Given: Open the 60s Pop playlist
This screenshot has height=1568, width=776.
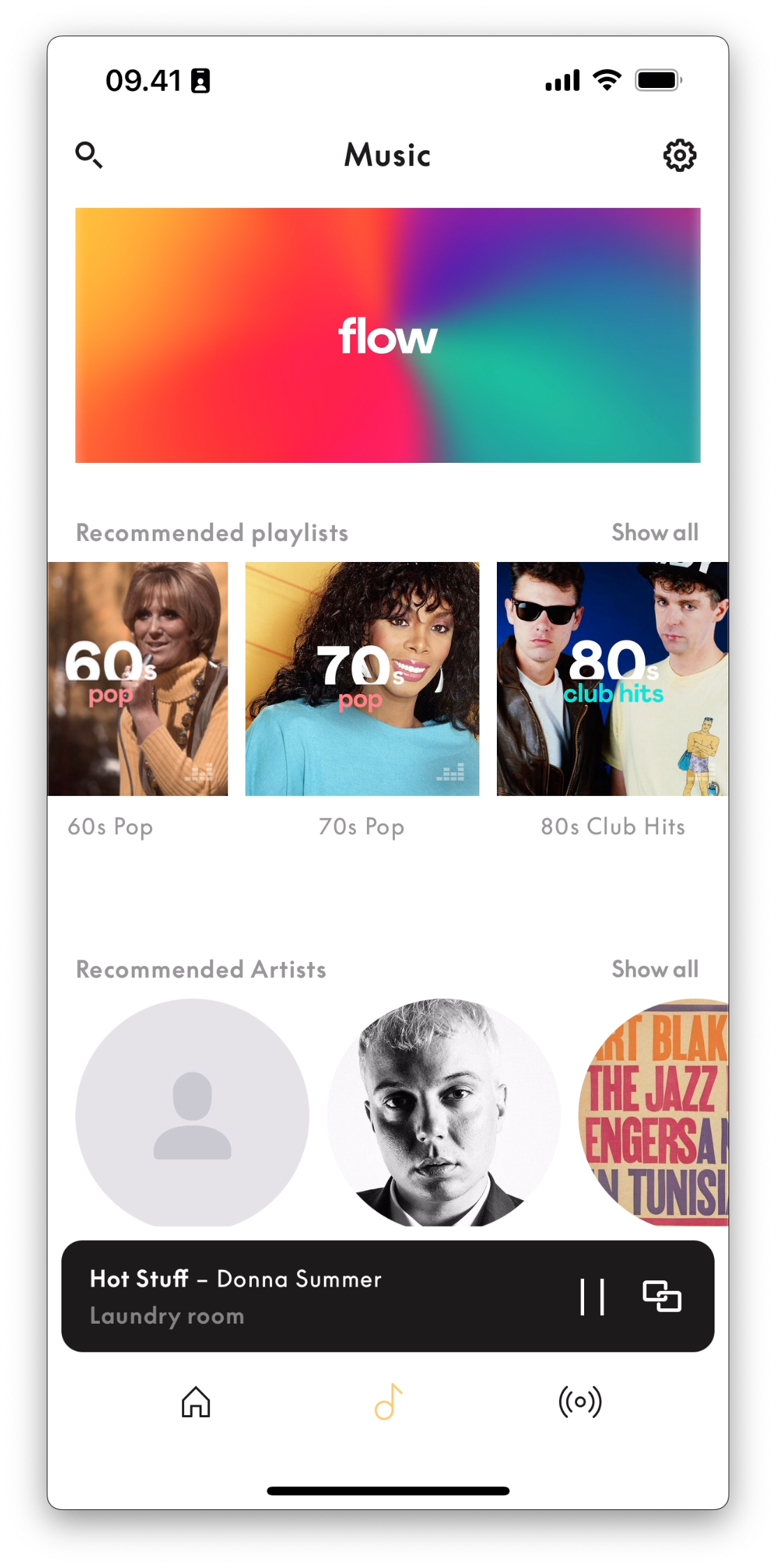Looking at the screenshot, I should pyautogui.click(x=138, y=679).
